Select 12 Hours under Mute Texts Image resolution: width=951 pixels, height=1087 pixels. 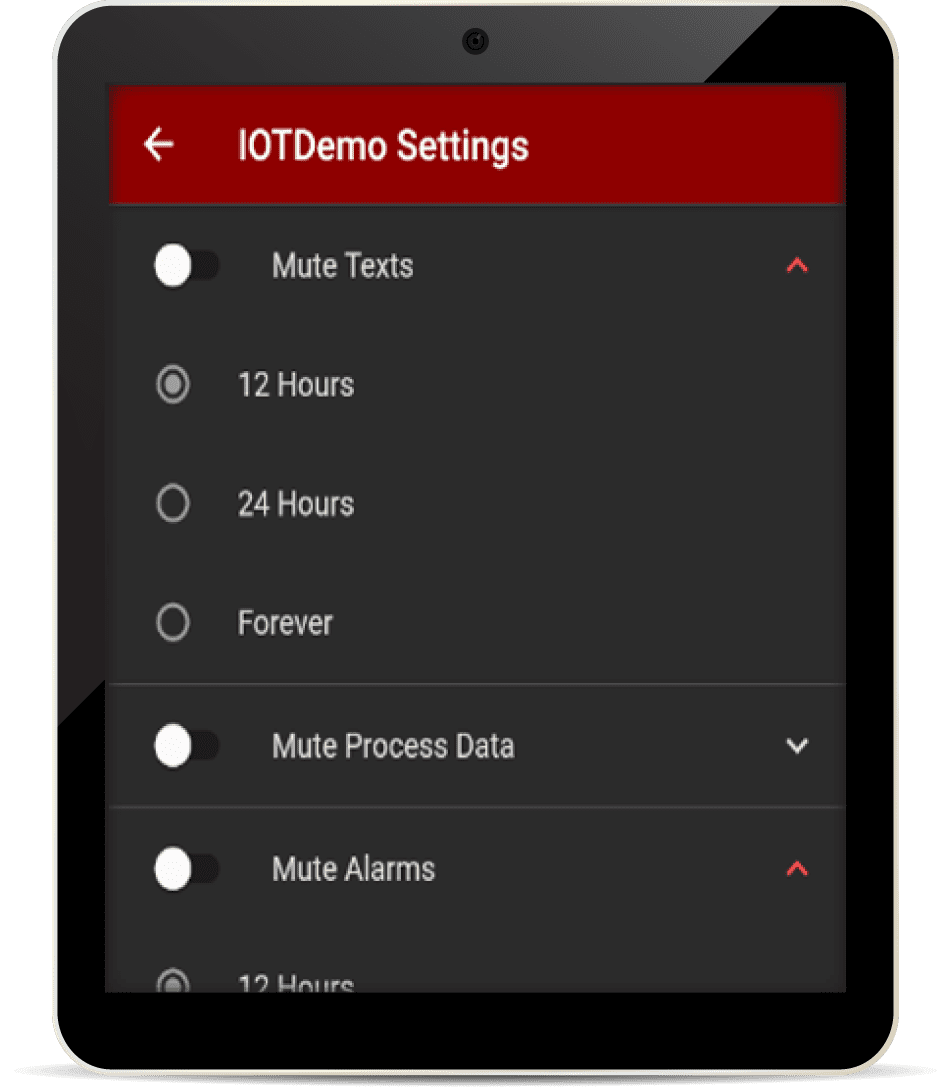(173, 384)
